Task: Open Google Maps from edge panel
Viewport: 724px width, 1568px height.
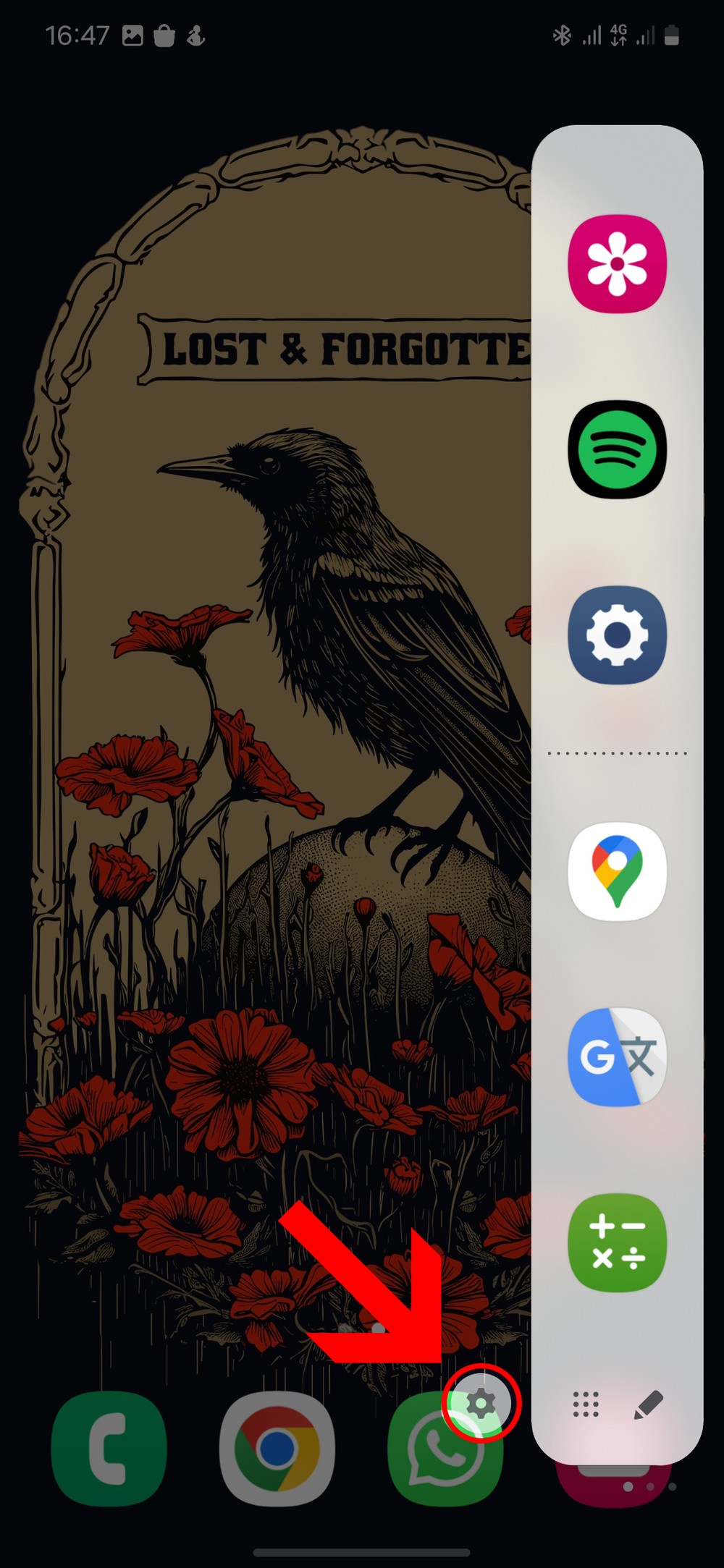Action: click(617, 871)
